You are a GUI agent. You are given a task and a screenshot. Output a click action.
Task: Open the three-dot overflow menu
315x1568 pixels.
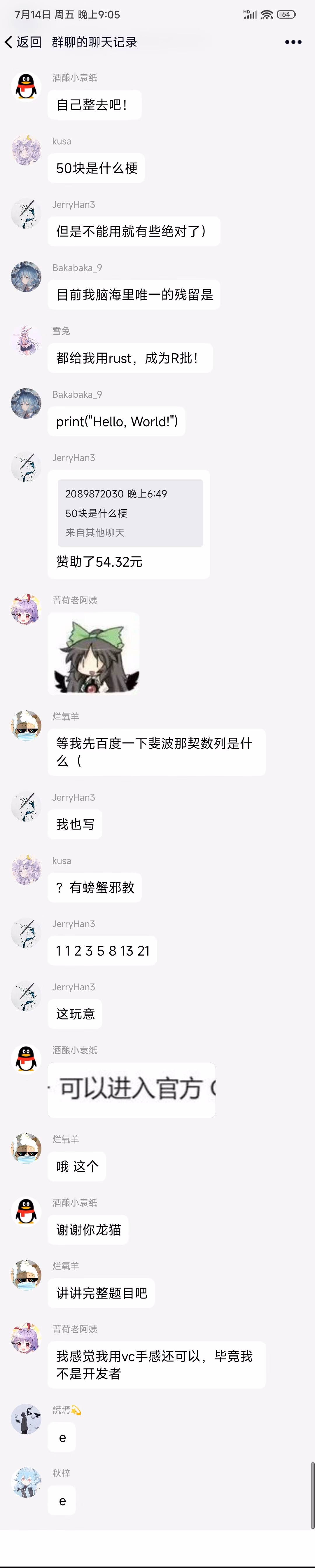coord(293,42)
